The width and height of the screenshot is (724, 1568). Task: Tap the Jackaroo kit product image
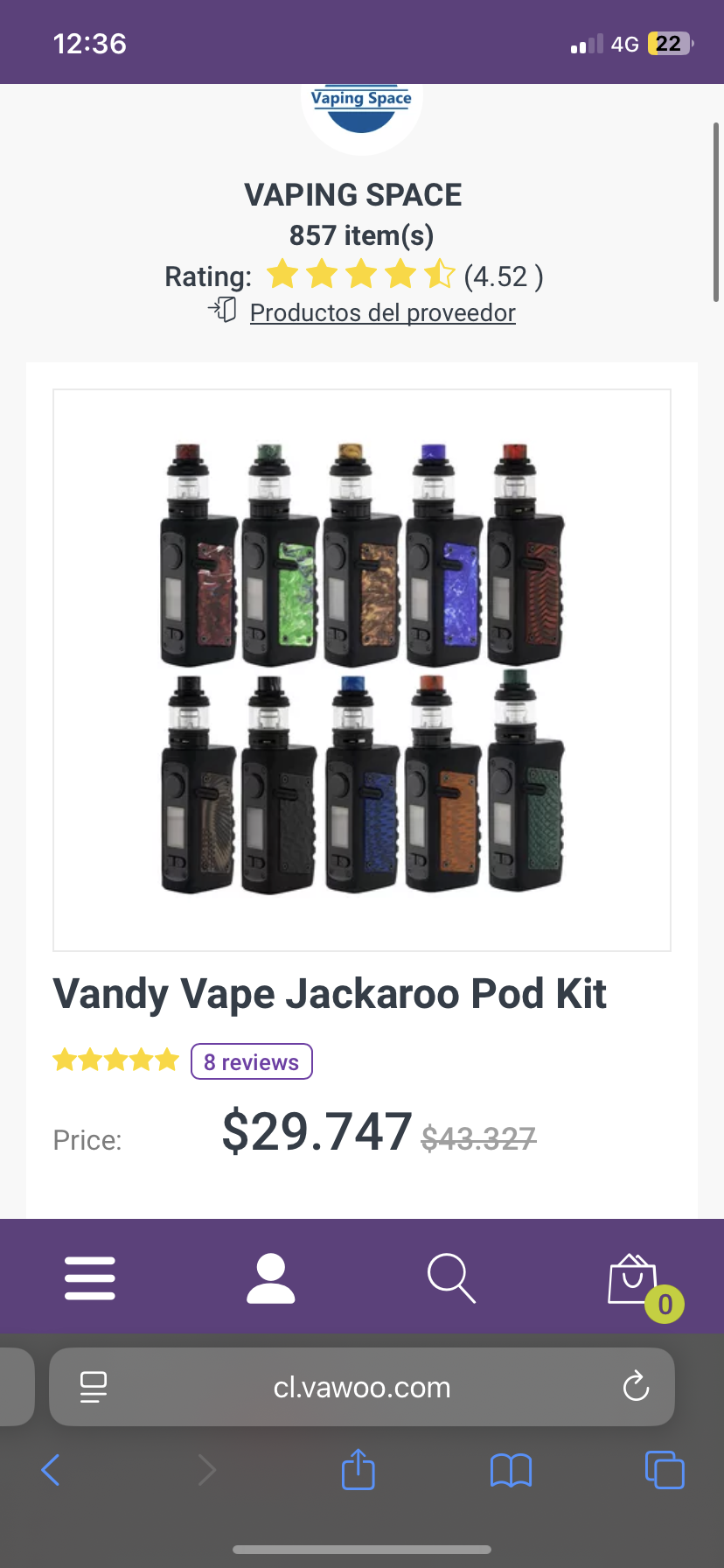point(361,669)
